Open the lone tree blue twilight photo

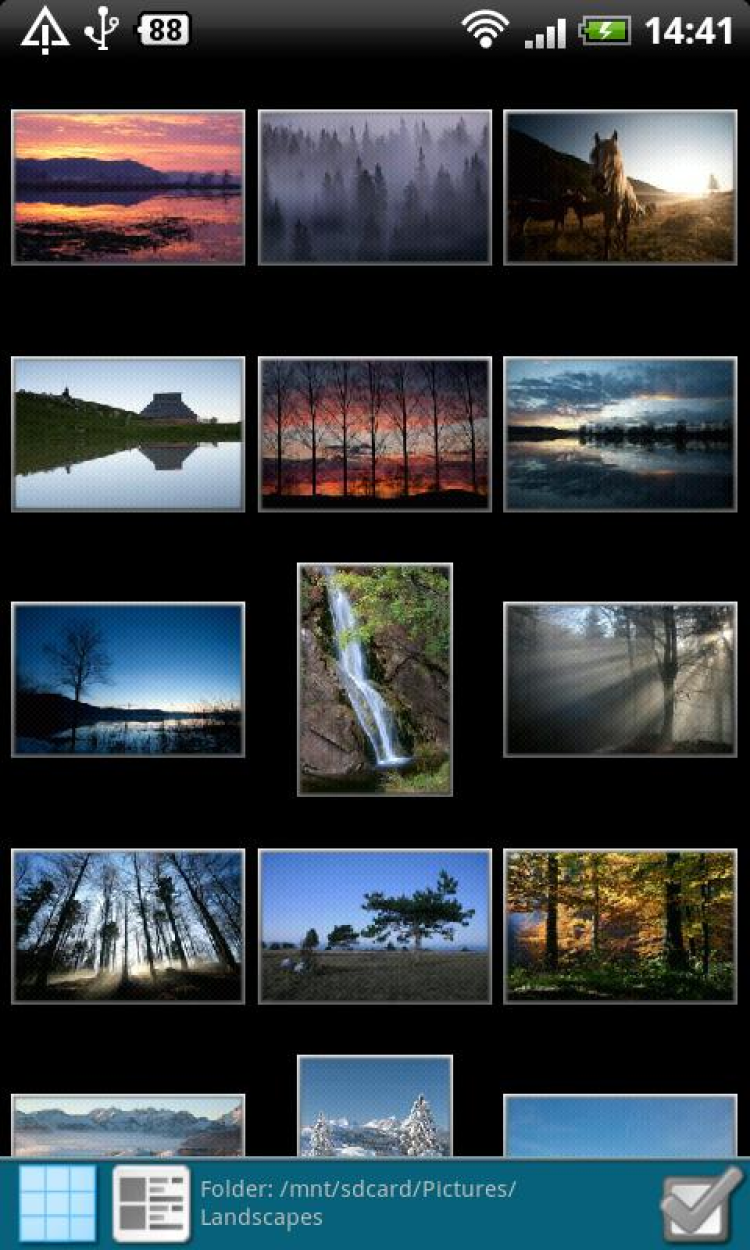[128, 679]
